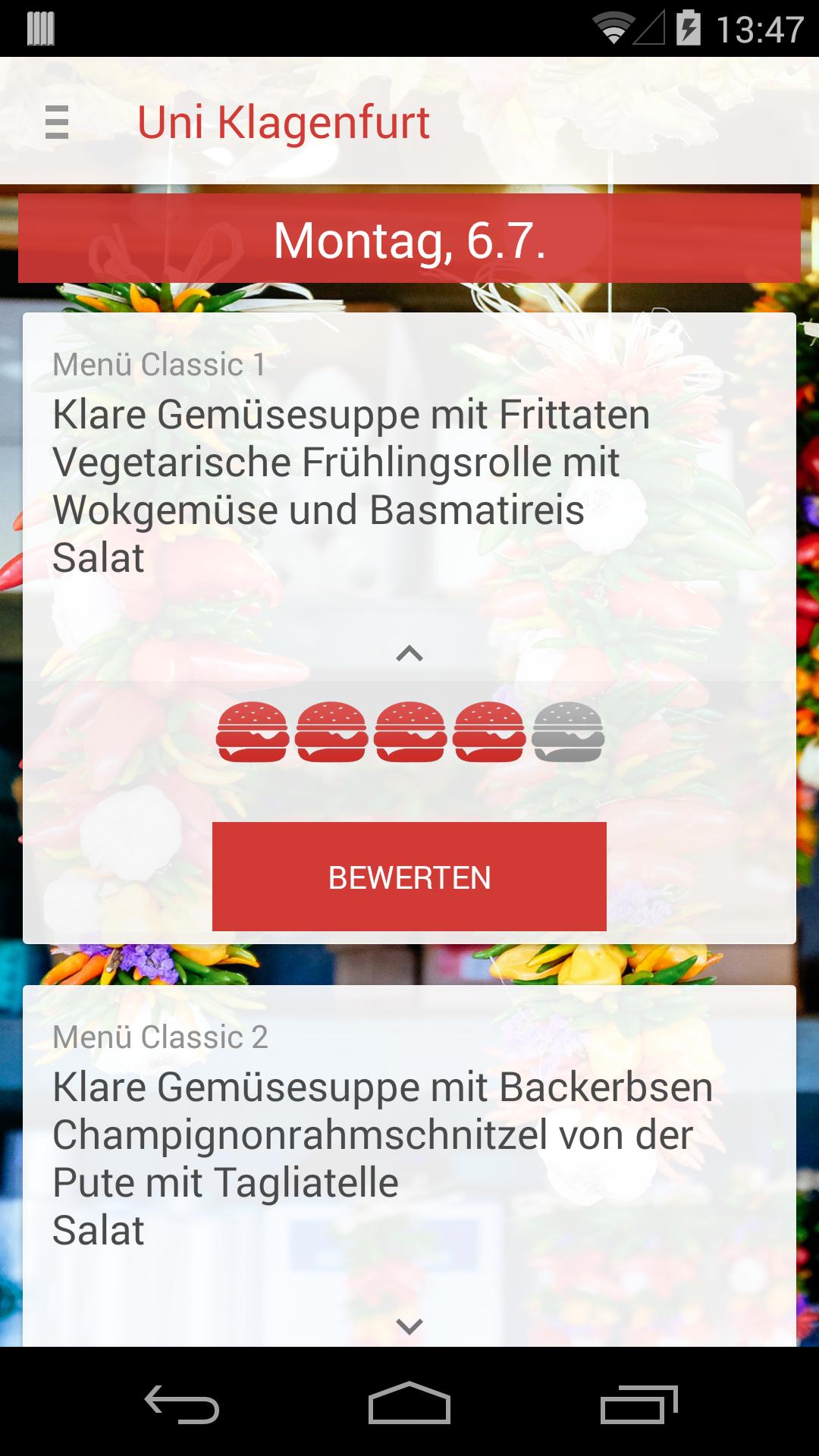Give Menü Classic 1 five burgers

(568, 732)
